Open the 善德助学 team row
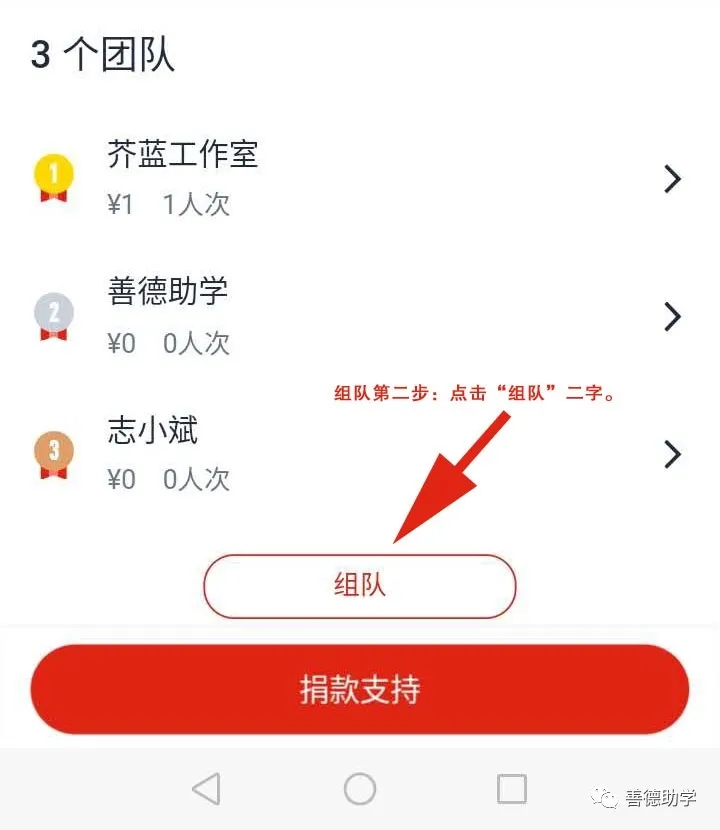Screen dimensions: 720x830 [360, 316]
